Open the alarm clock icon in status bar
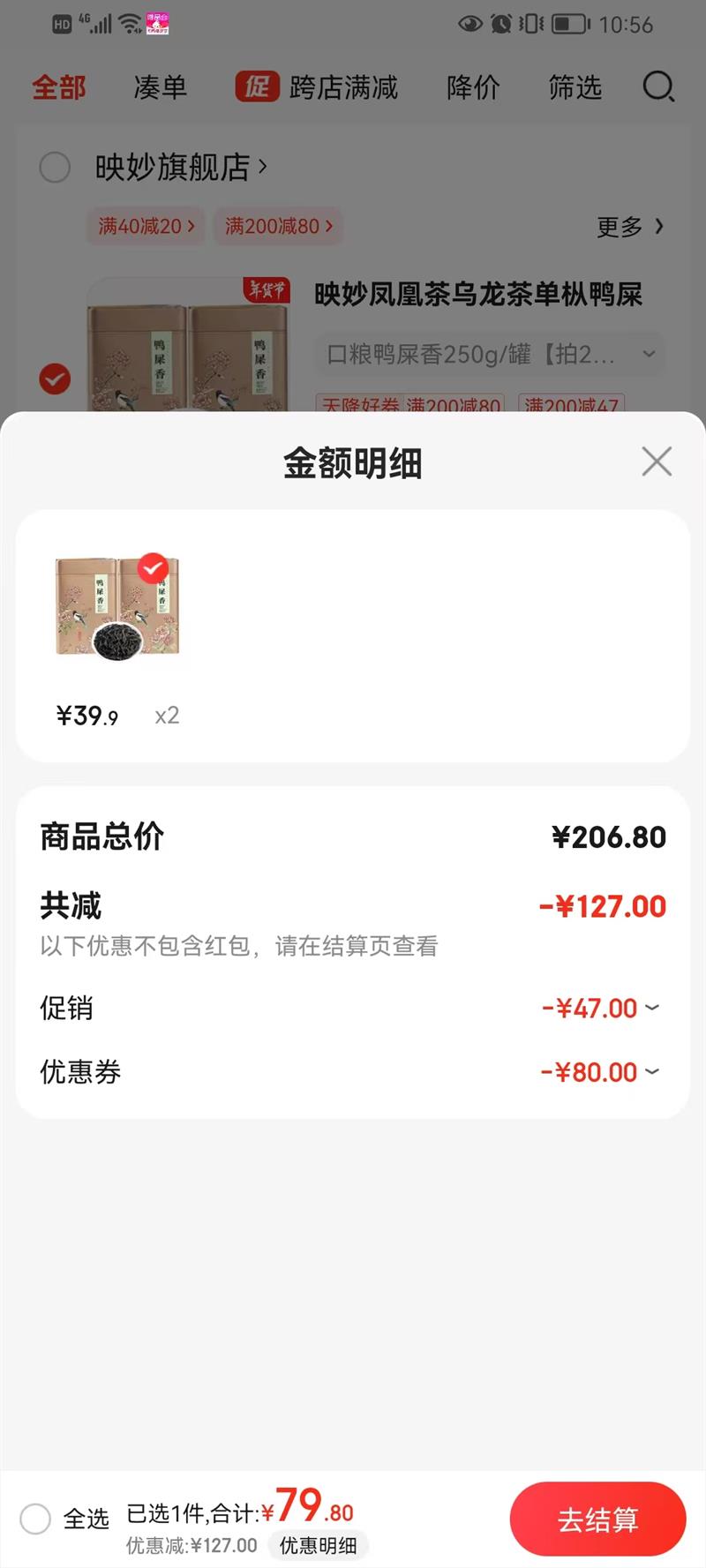Viewport: 706px width, 1568px height. 501,25
